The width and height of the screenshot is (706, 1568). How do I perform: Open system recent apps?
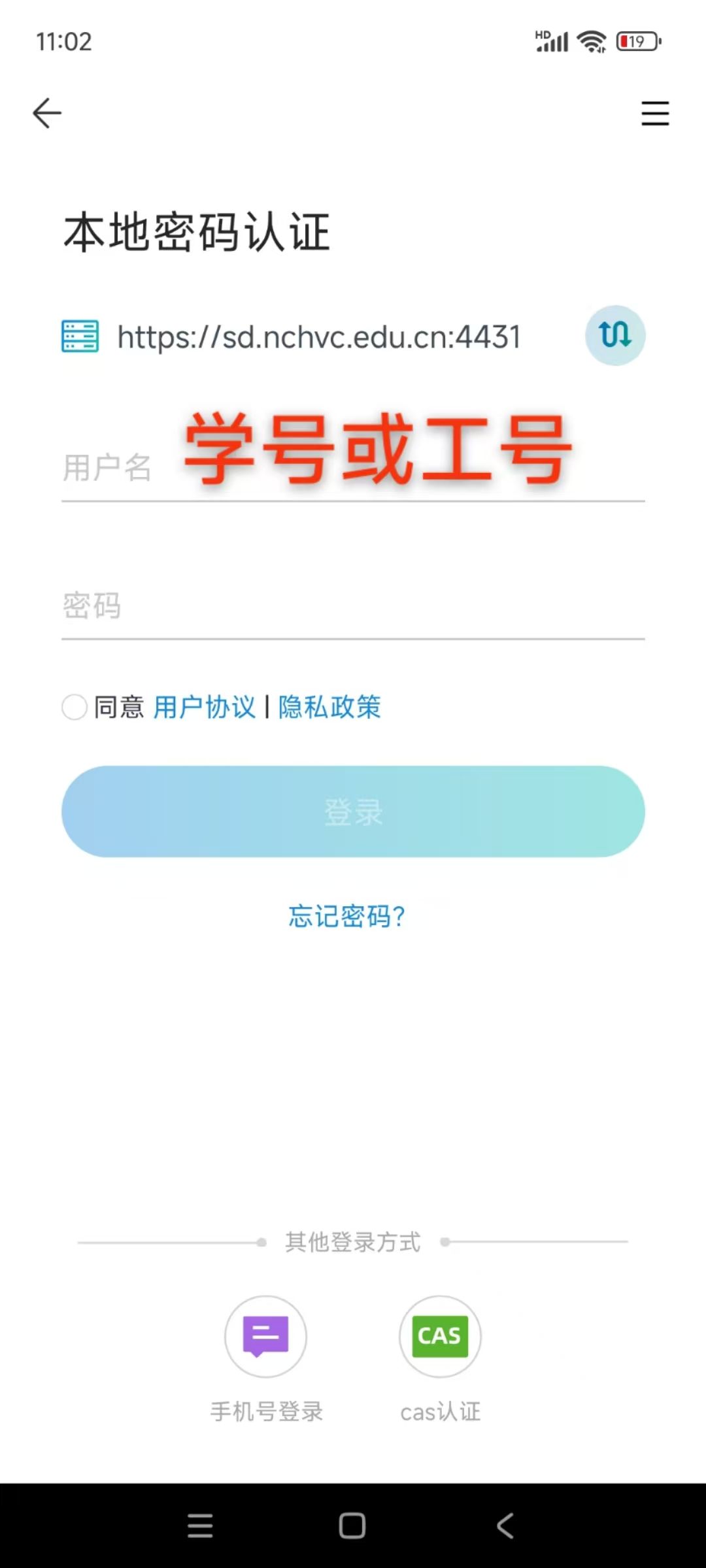(200, 1526)
